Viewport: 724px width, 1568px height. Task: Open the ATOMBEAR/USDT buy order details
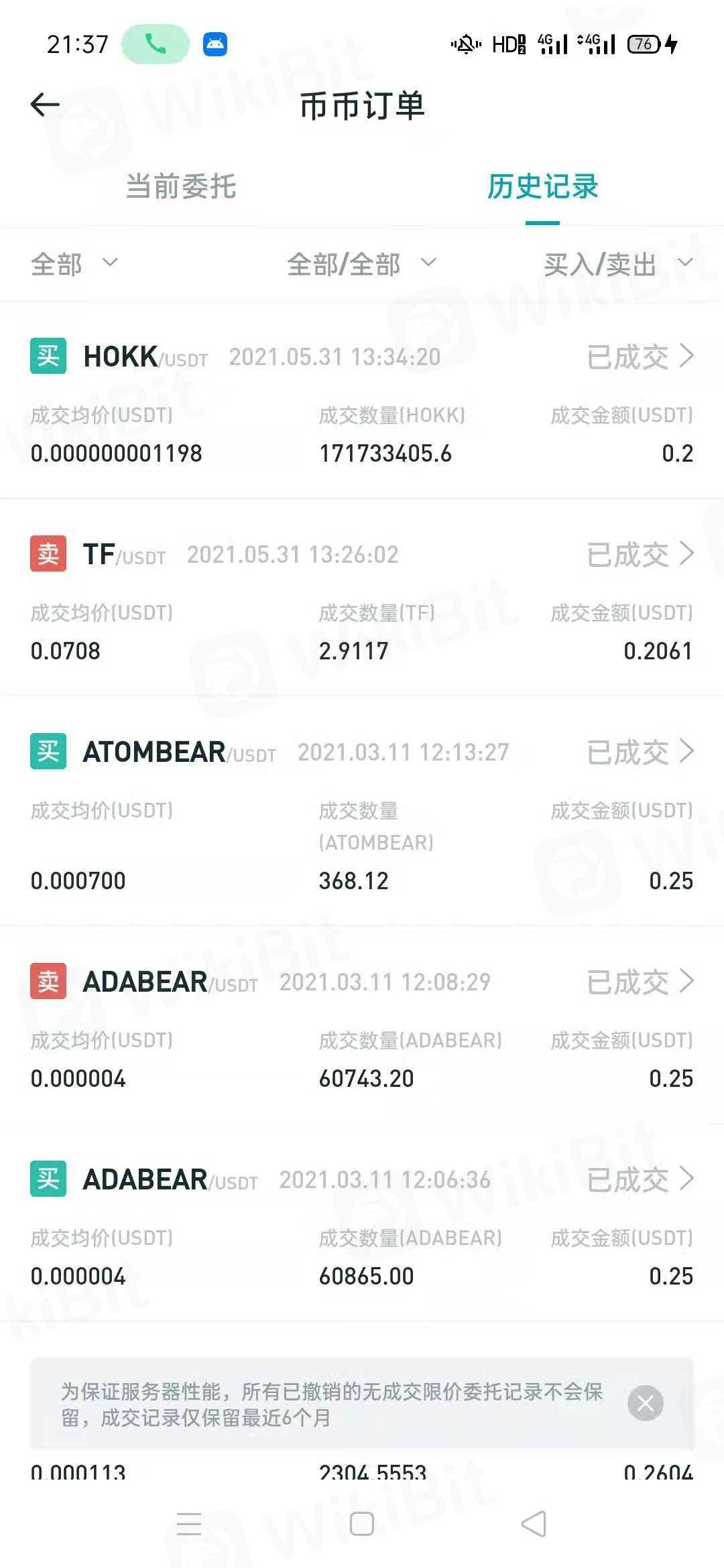click(639, 752)
